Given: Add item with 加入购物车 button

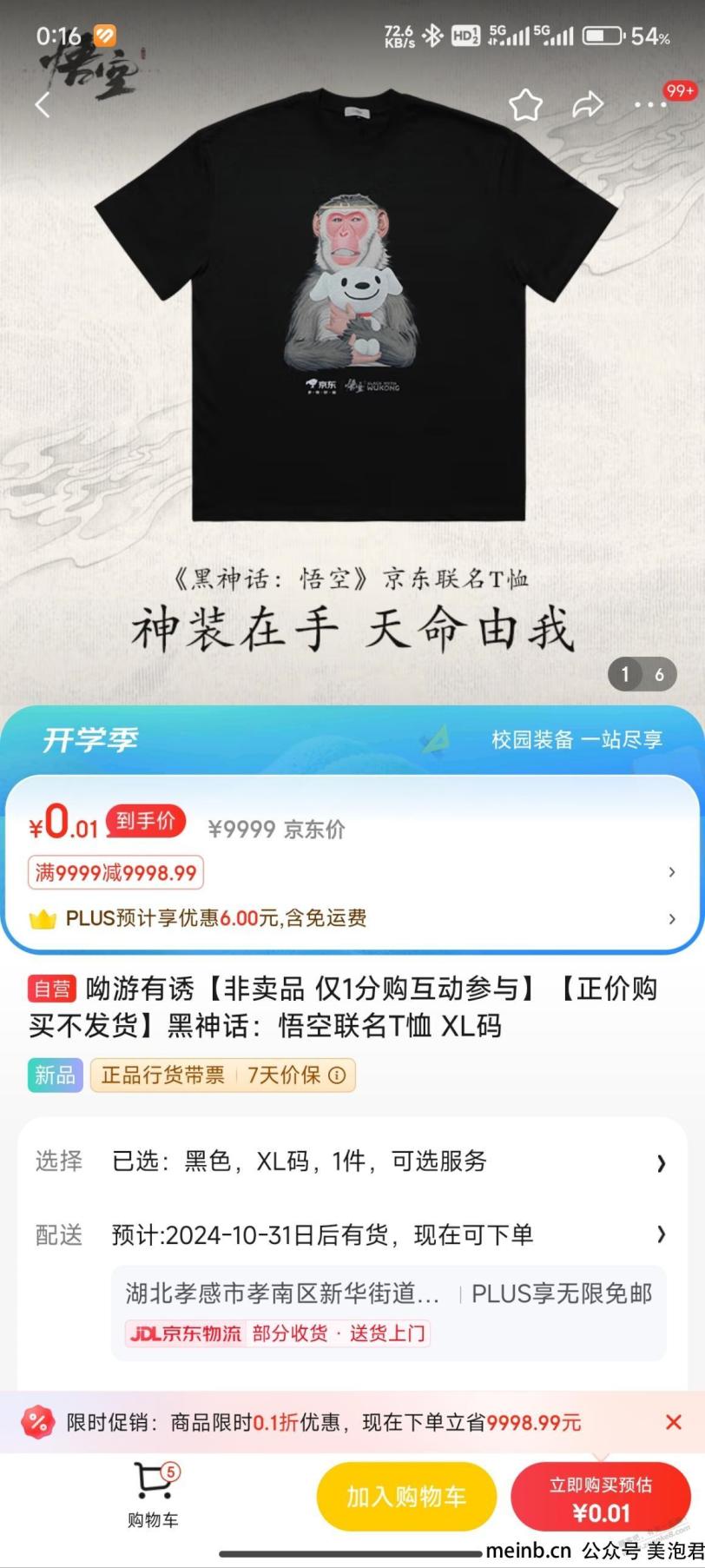Looking at the screenshot, I should (x=406, y=1497).
